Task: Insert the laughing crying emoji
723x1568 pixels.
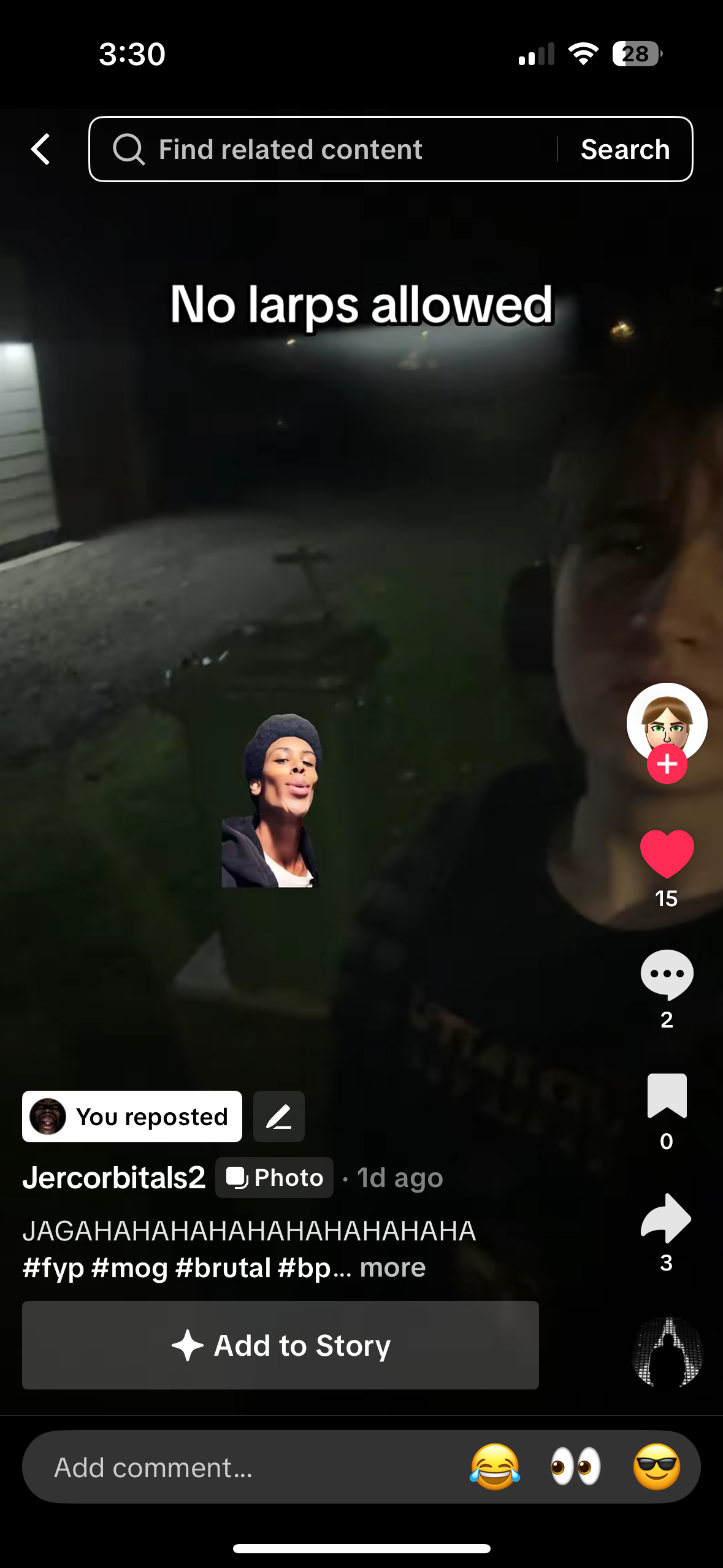Action: (x=495, y=1467)
